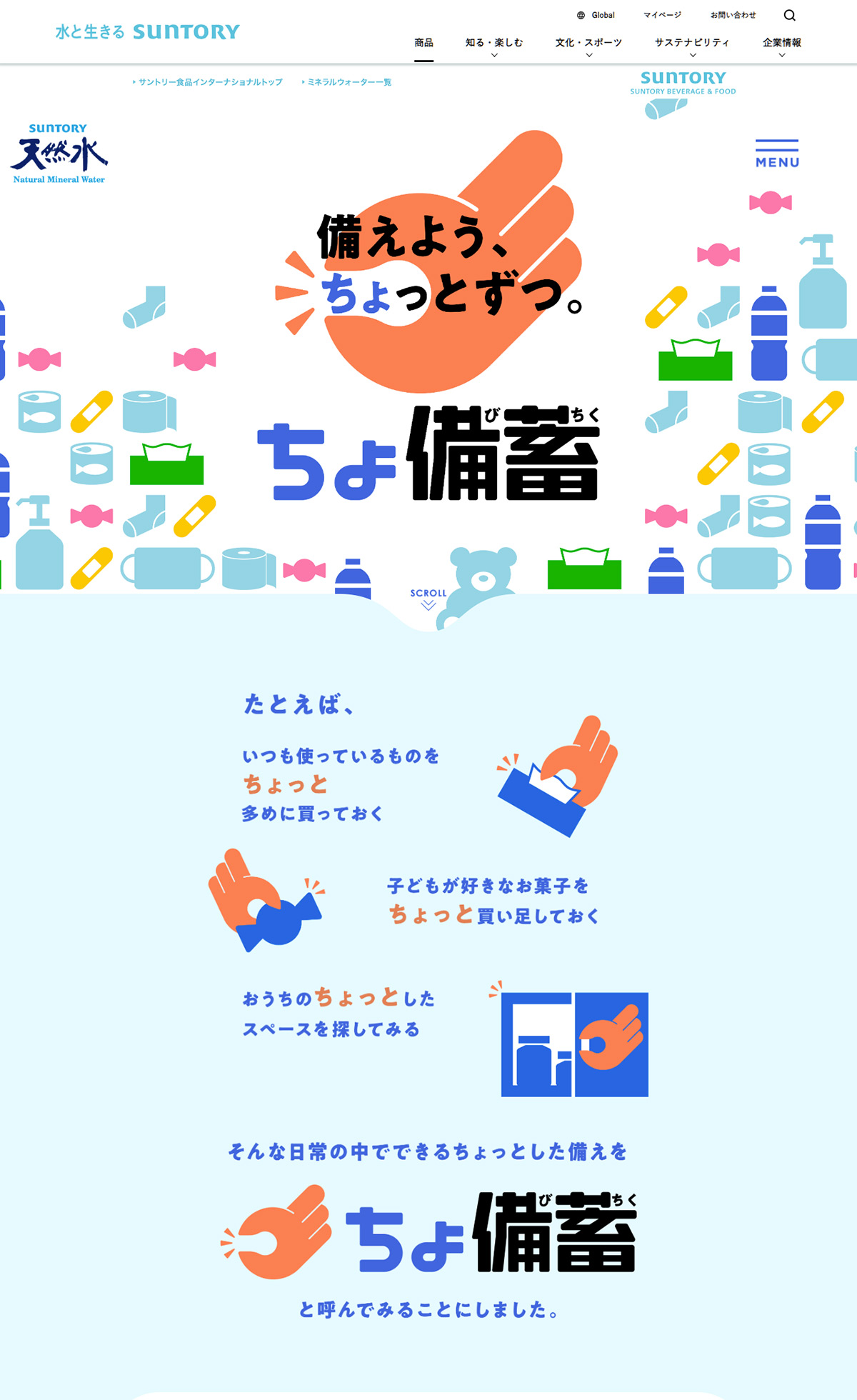Select the 商品 navigation item
857x1400 pixels.
(424, 43)
